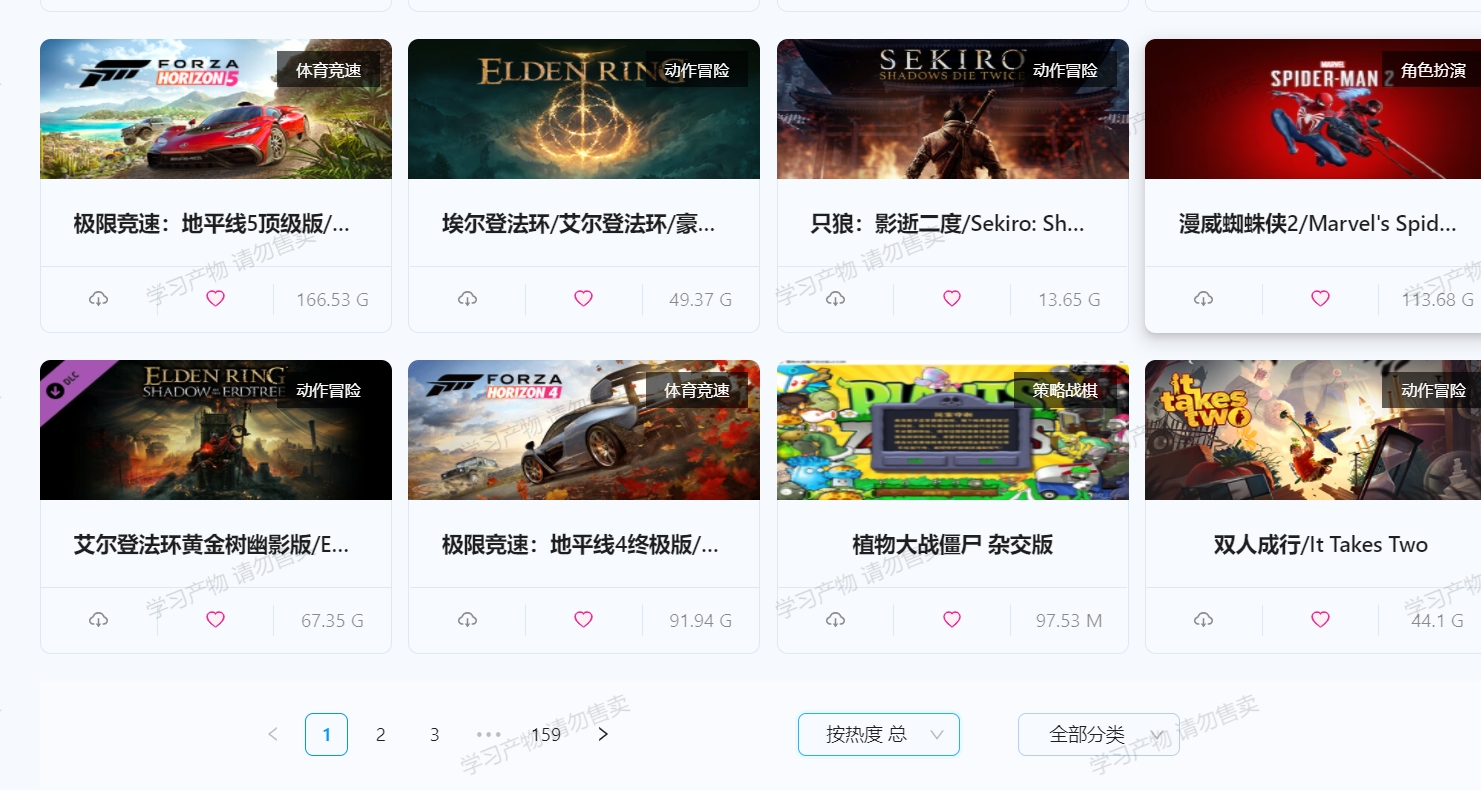Open the Forza Horizon 5 game card
This screenshot has height=790, width=1481.
(215, 110)
